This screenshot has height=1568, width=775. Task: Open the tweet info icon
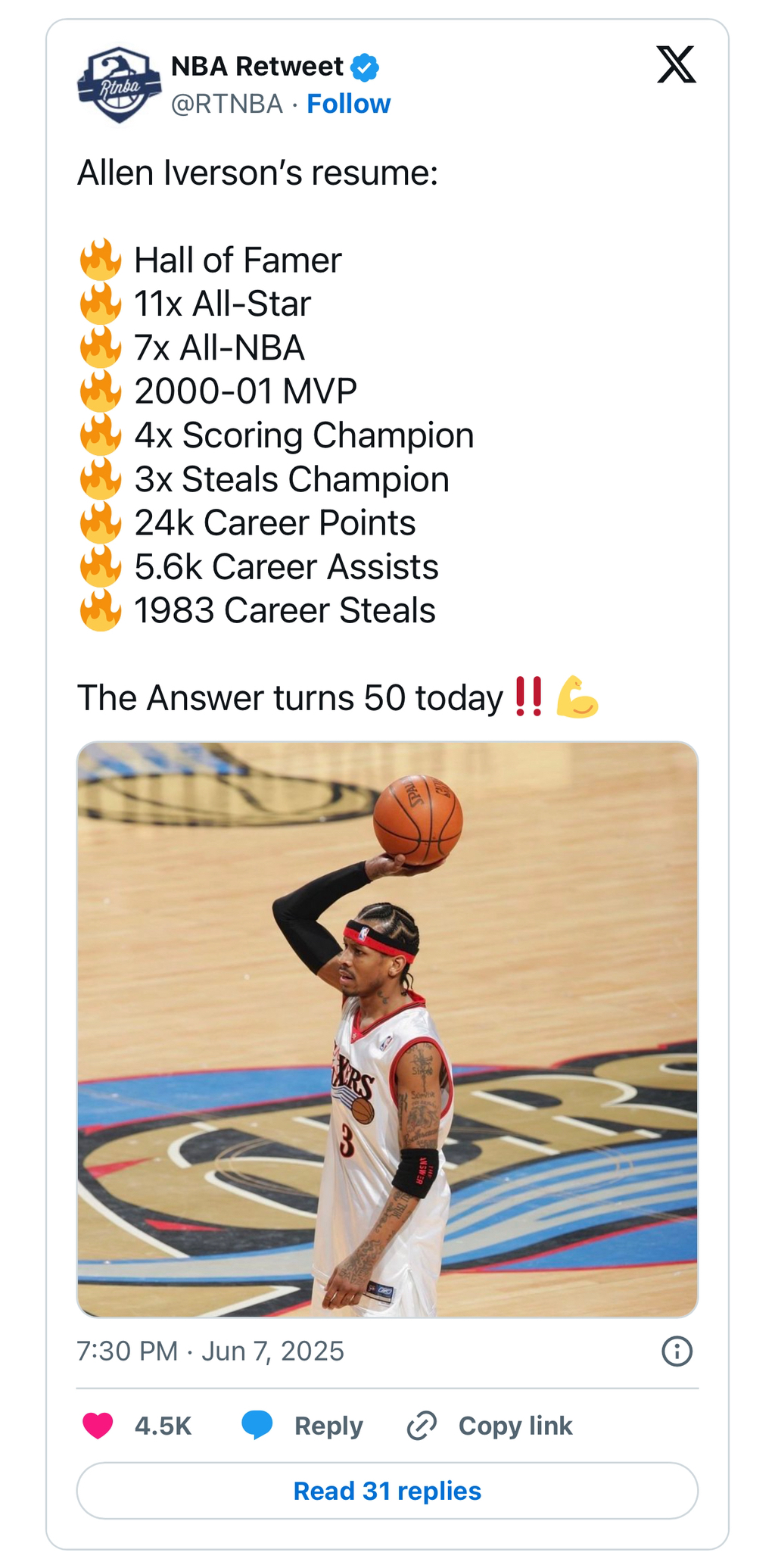pyautogui.click(x=677, y=1351)
